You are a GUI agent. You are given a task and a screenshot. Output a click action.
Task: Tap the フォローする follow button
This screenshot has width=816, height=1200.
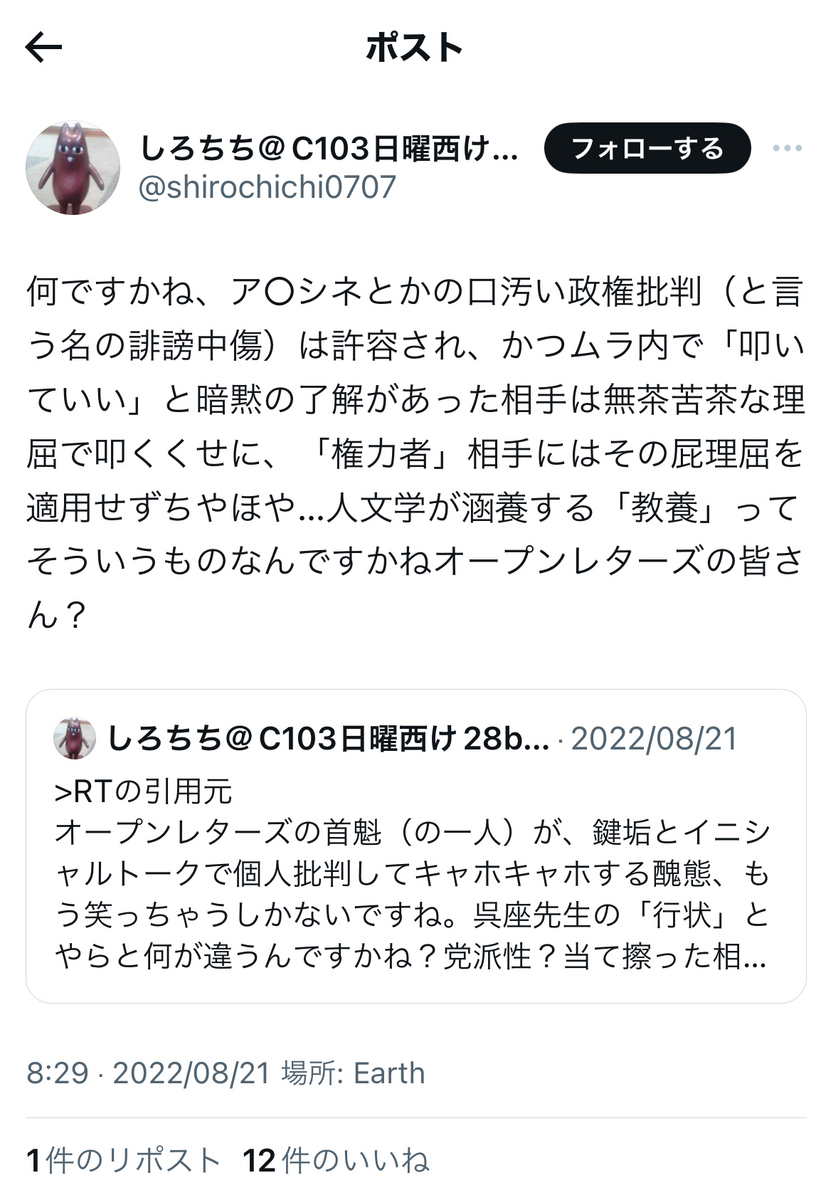click(x=647, y=149)
